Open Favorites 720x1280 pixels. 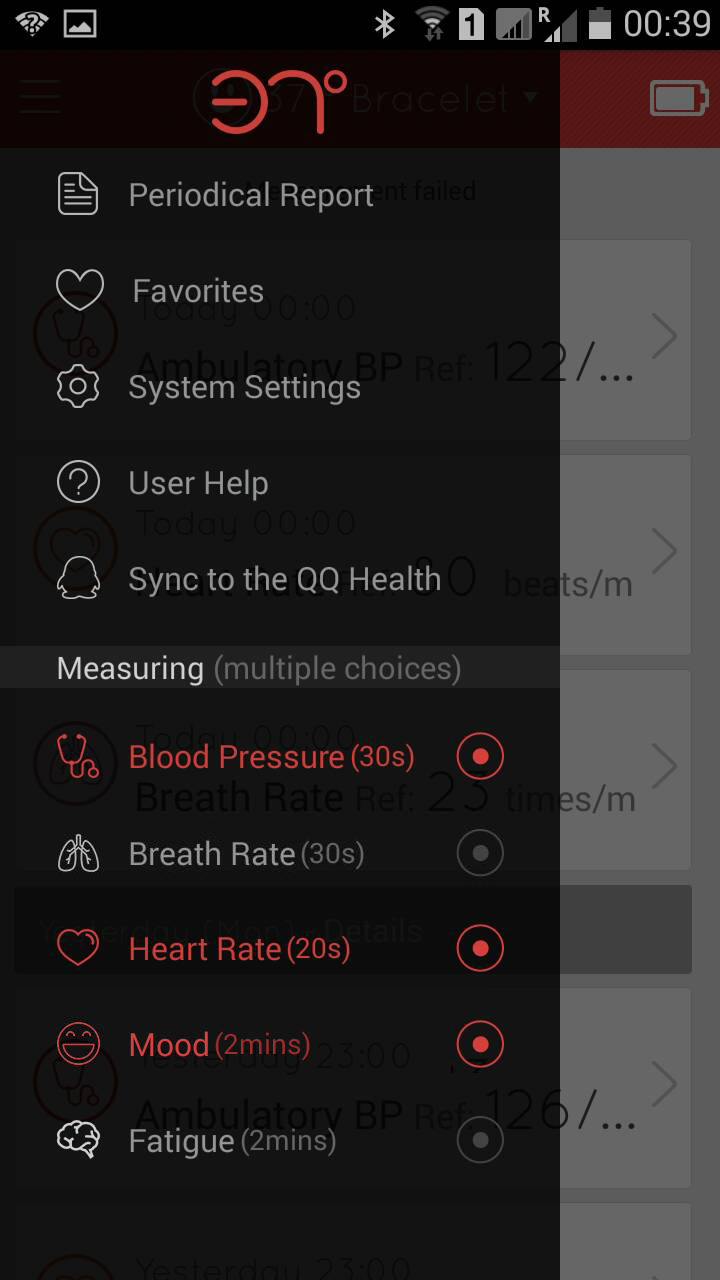(198, 291)
